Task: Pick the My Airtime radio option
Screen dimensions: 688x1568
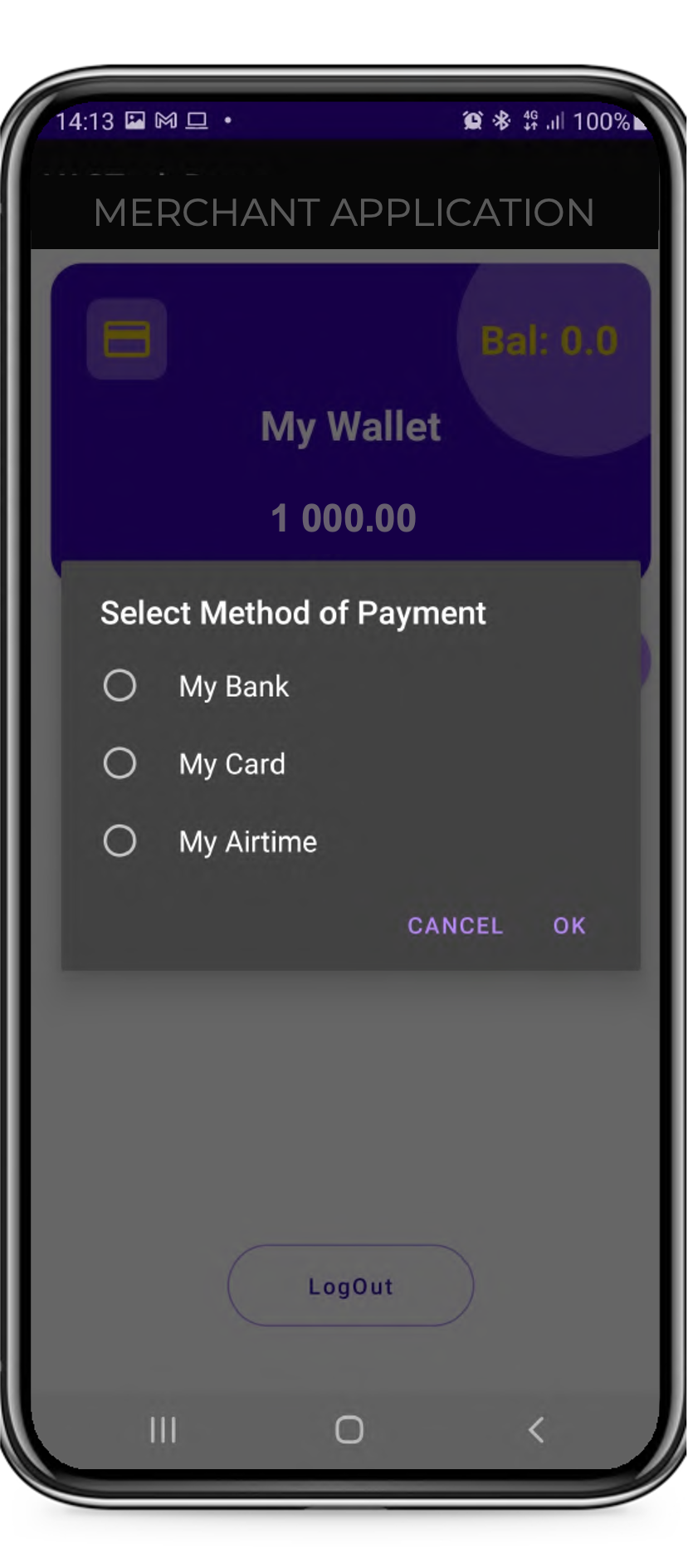Action: 120,841
